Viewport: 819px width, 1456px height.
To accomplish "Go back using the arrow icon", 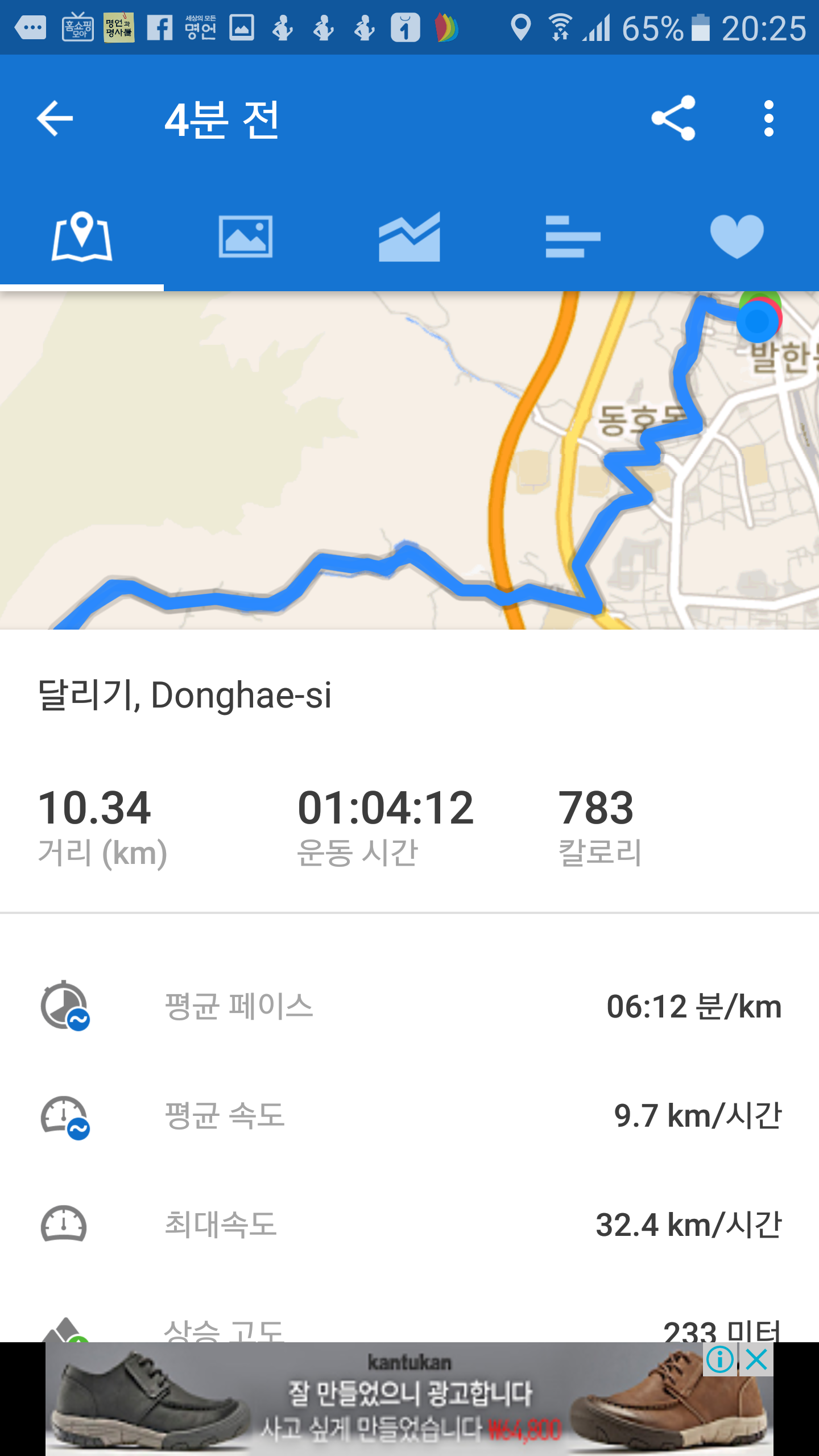I will pyautogui.click(x=55, y=118).
